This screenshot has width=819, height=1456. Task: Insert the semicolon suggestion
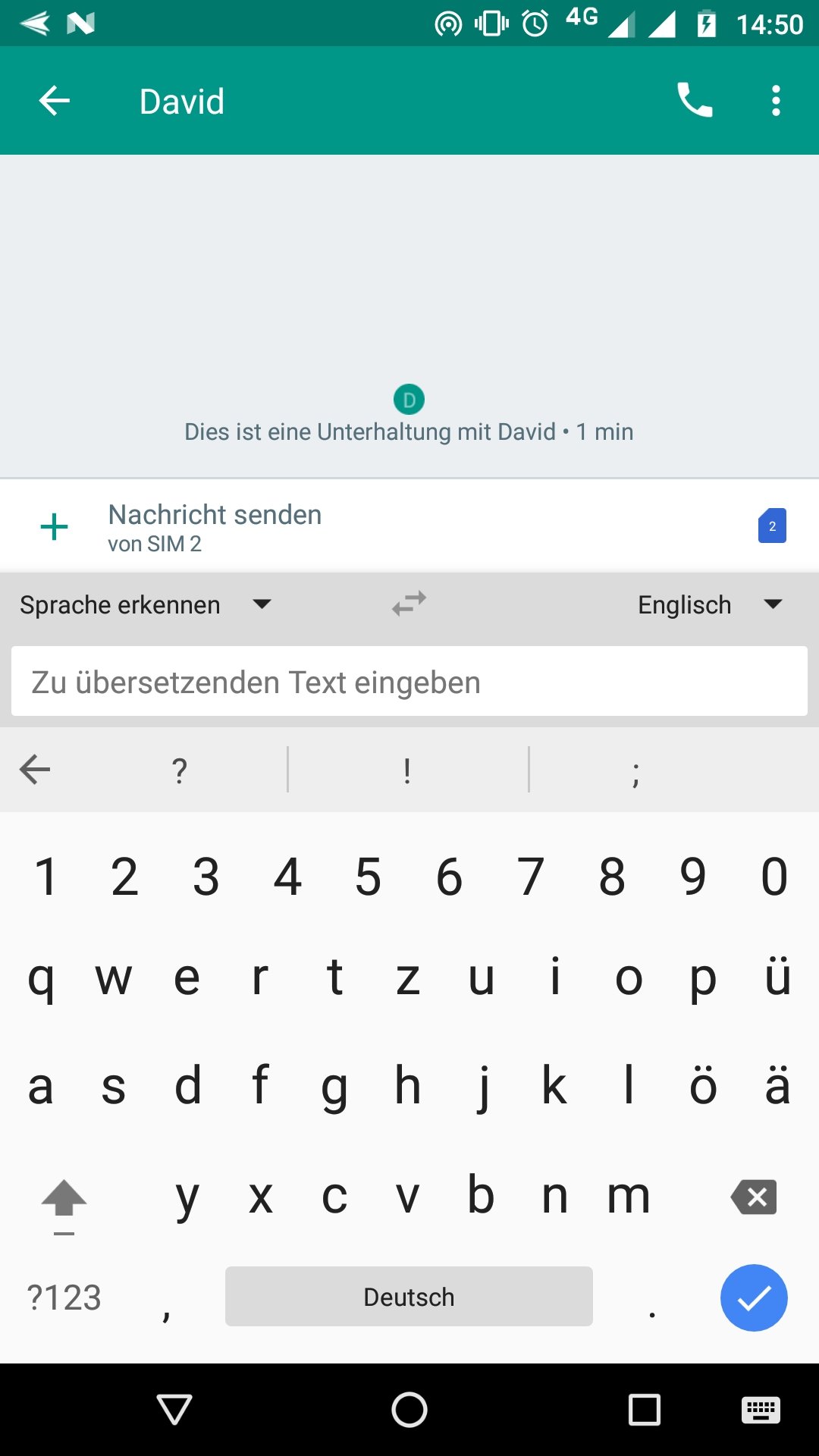635,771
